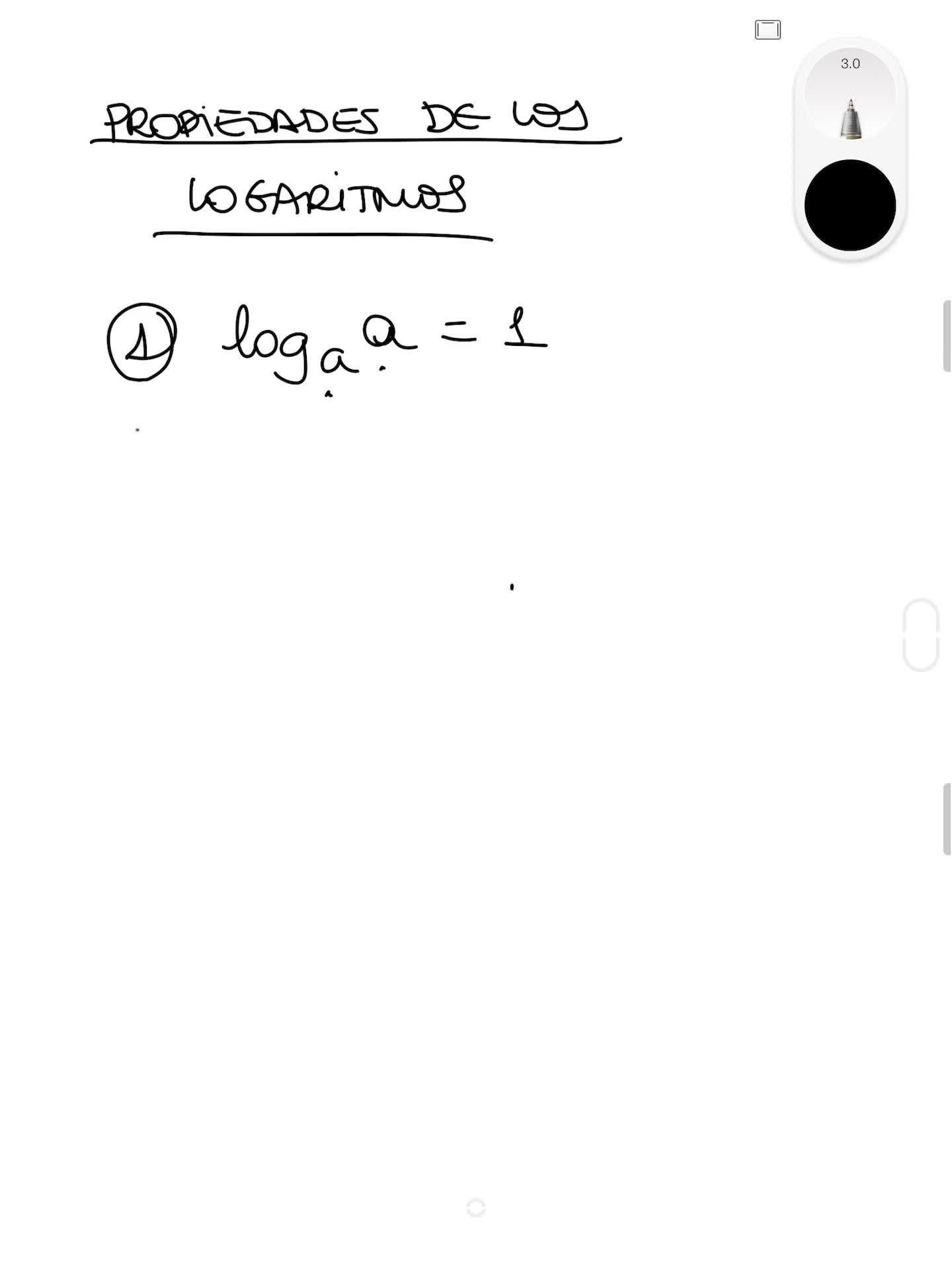This screenshot has height=1270, width=952.
Task: Tap the fullscreen toolbar icon
Action: coord(768,30)
